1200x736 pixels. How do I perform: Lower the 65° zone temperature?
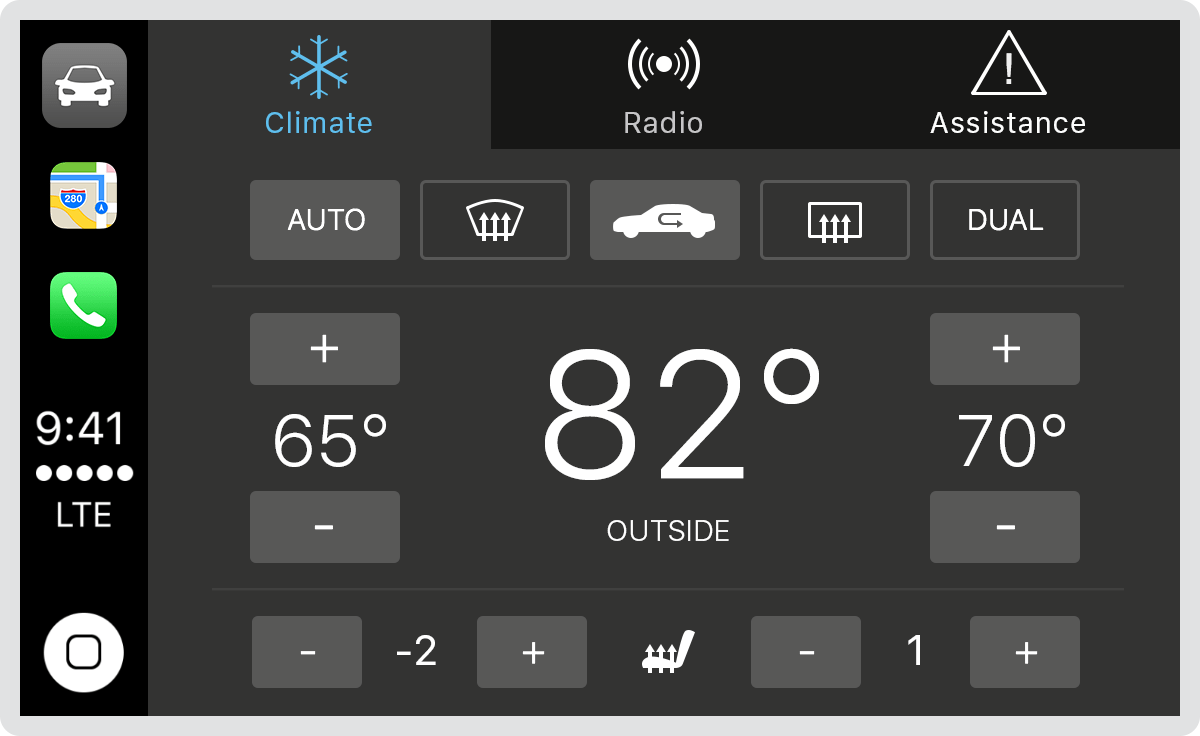(x=325, y=527)
